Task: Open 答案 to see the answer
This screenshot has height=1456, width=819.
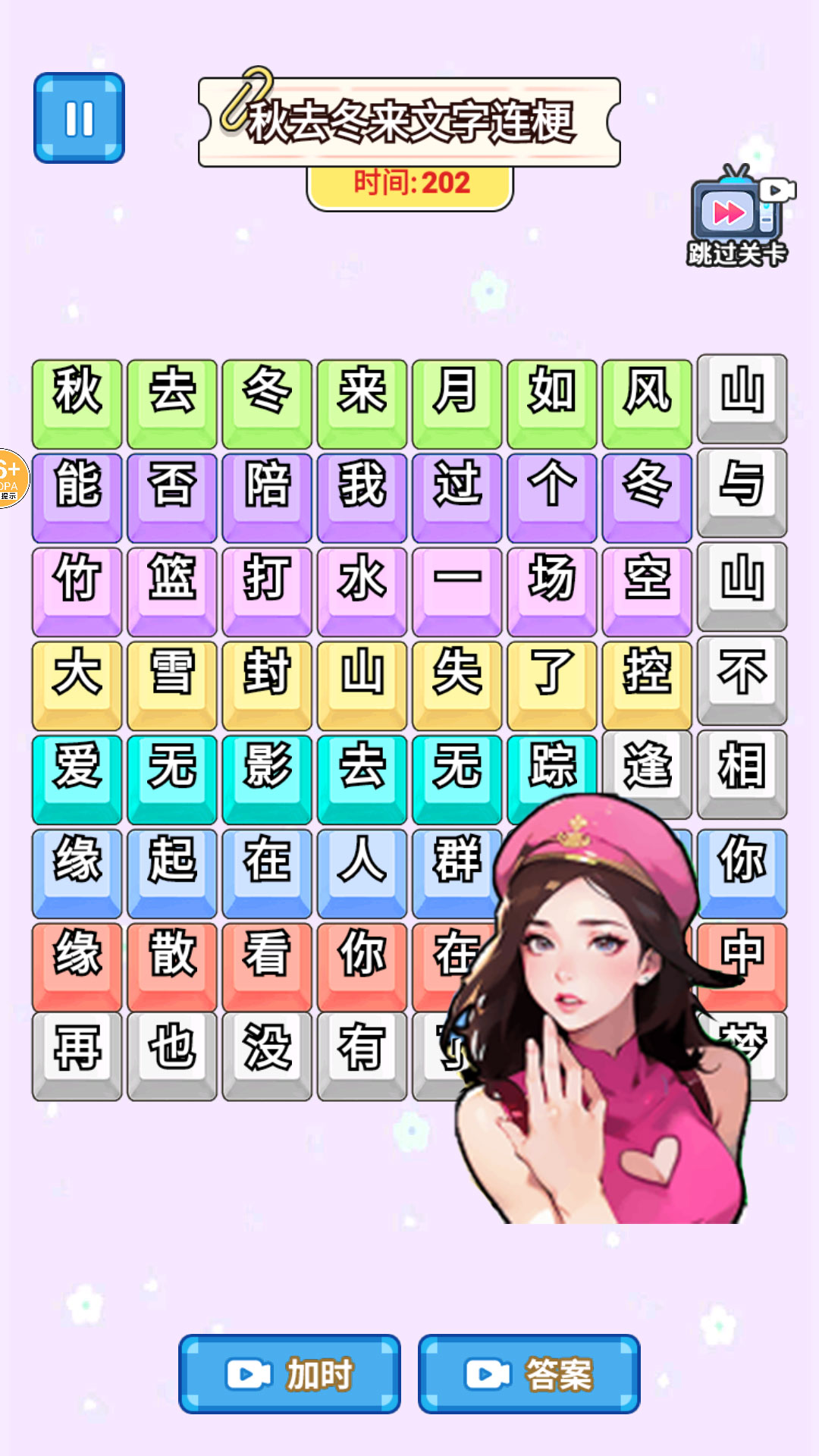Action: 529,1374
